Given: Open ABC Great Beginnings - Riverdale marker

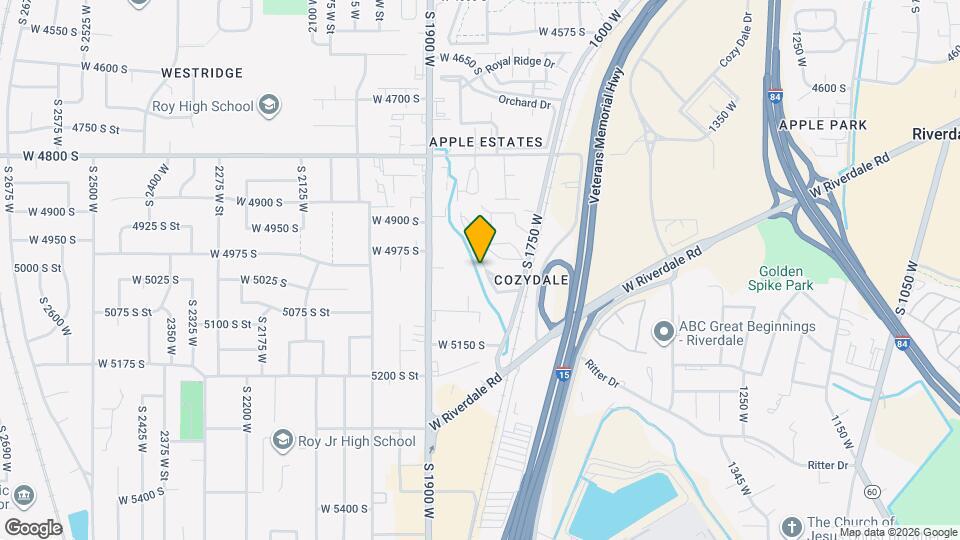Looking at the screenshot, I should [x=662, y=331].
